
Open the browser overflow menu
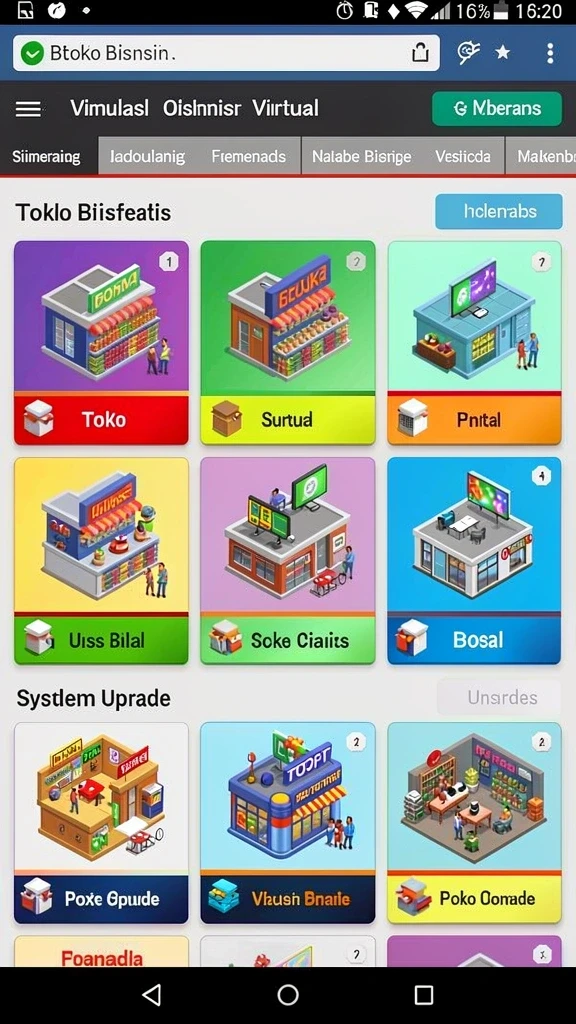(550, 53)
